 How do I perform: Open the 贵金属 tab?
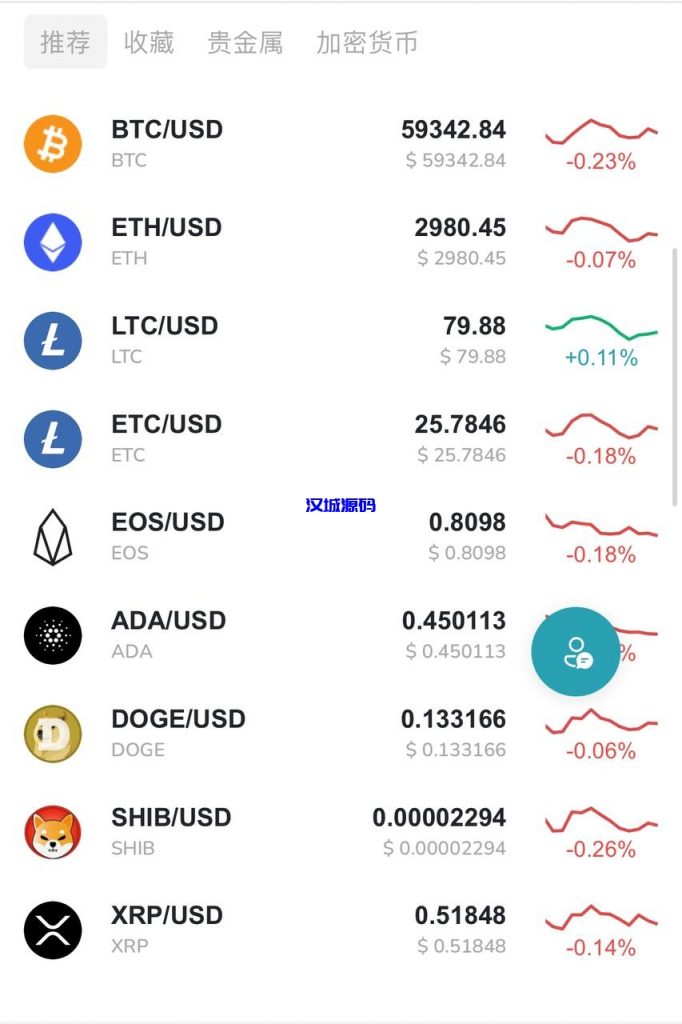click(245, 42)
